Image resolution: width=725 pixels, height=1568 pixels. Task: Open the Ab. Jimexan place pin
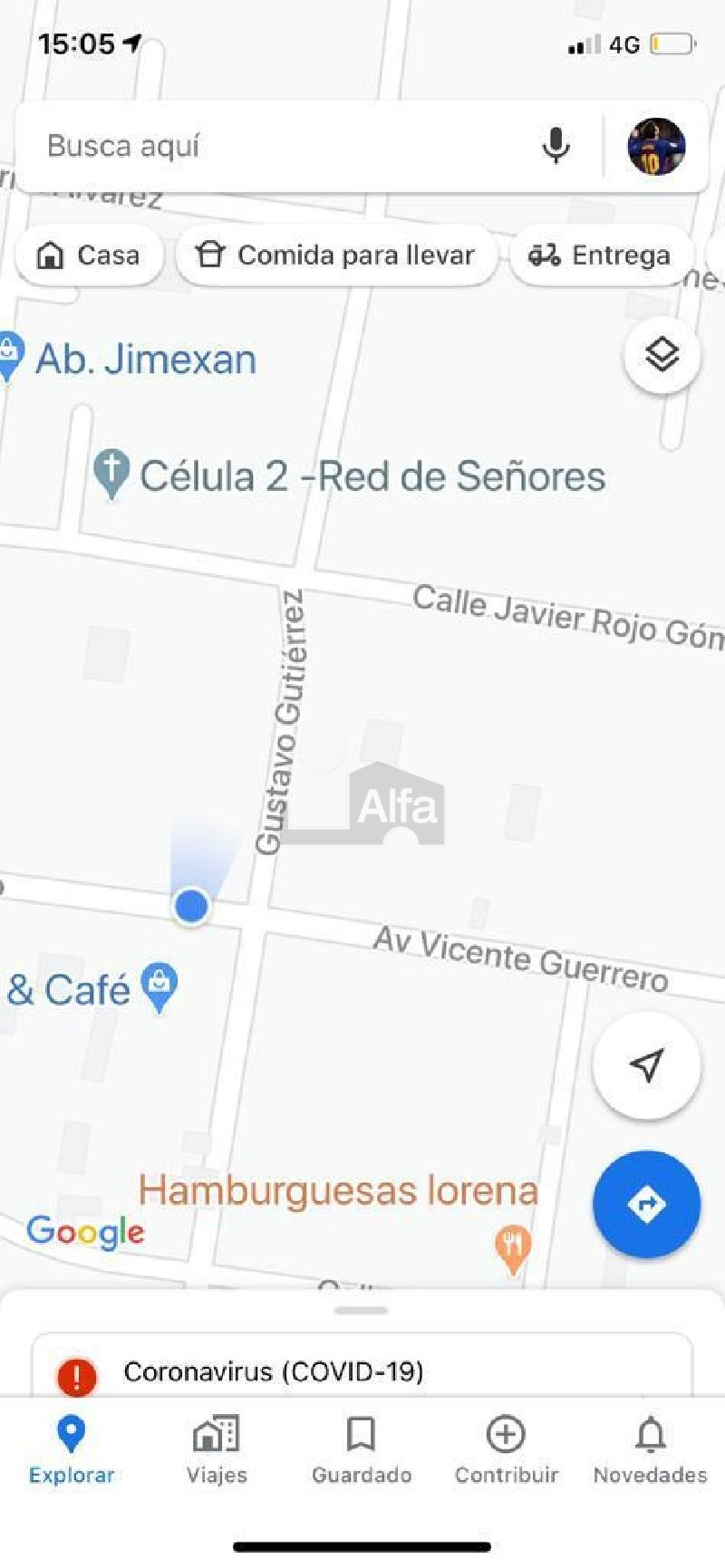tap(9, 357)
